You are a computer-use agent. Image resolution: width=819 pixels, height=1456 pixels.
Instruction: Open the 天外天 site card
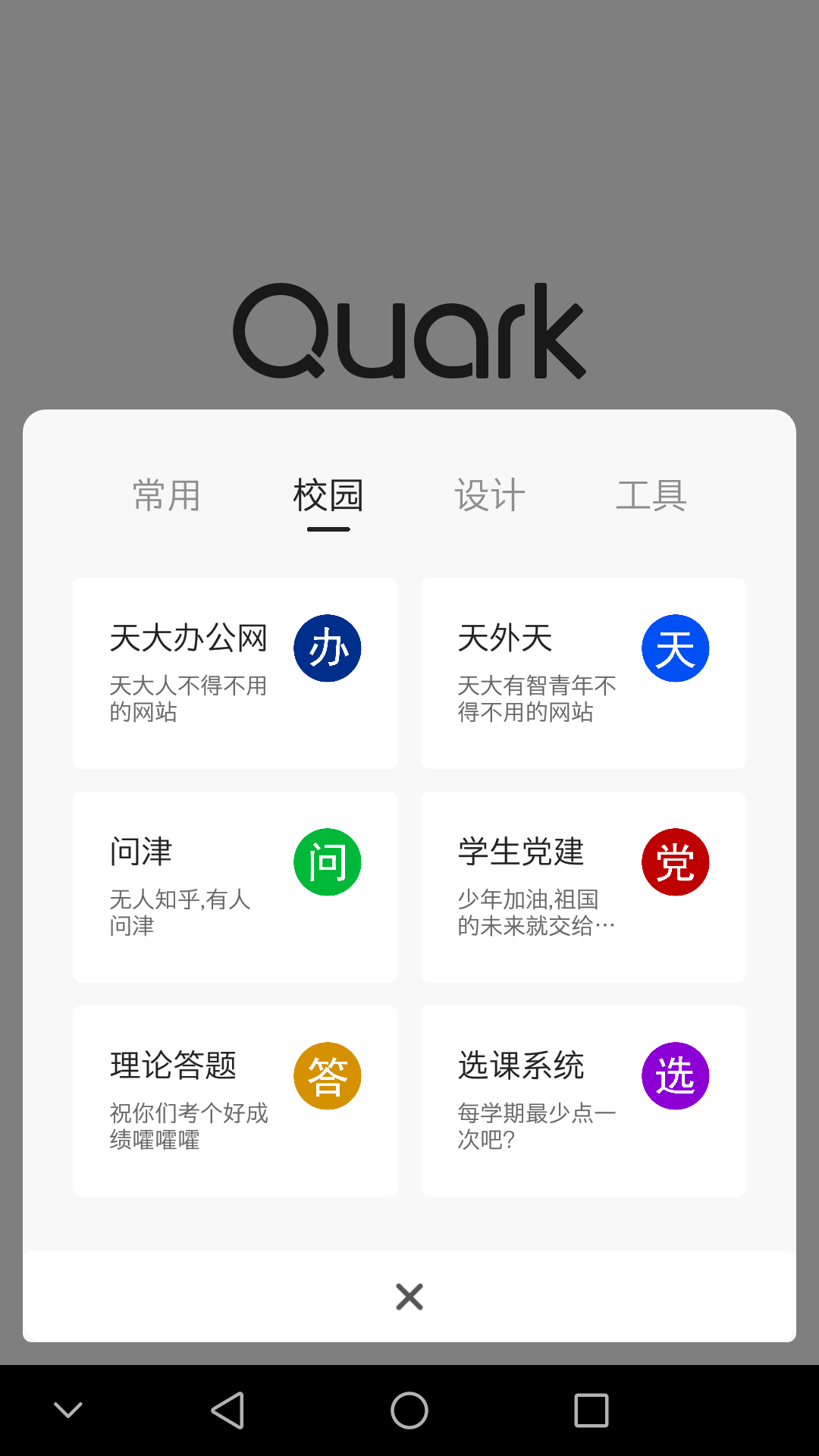pyautogui.click(x=583, y=673)
